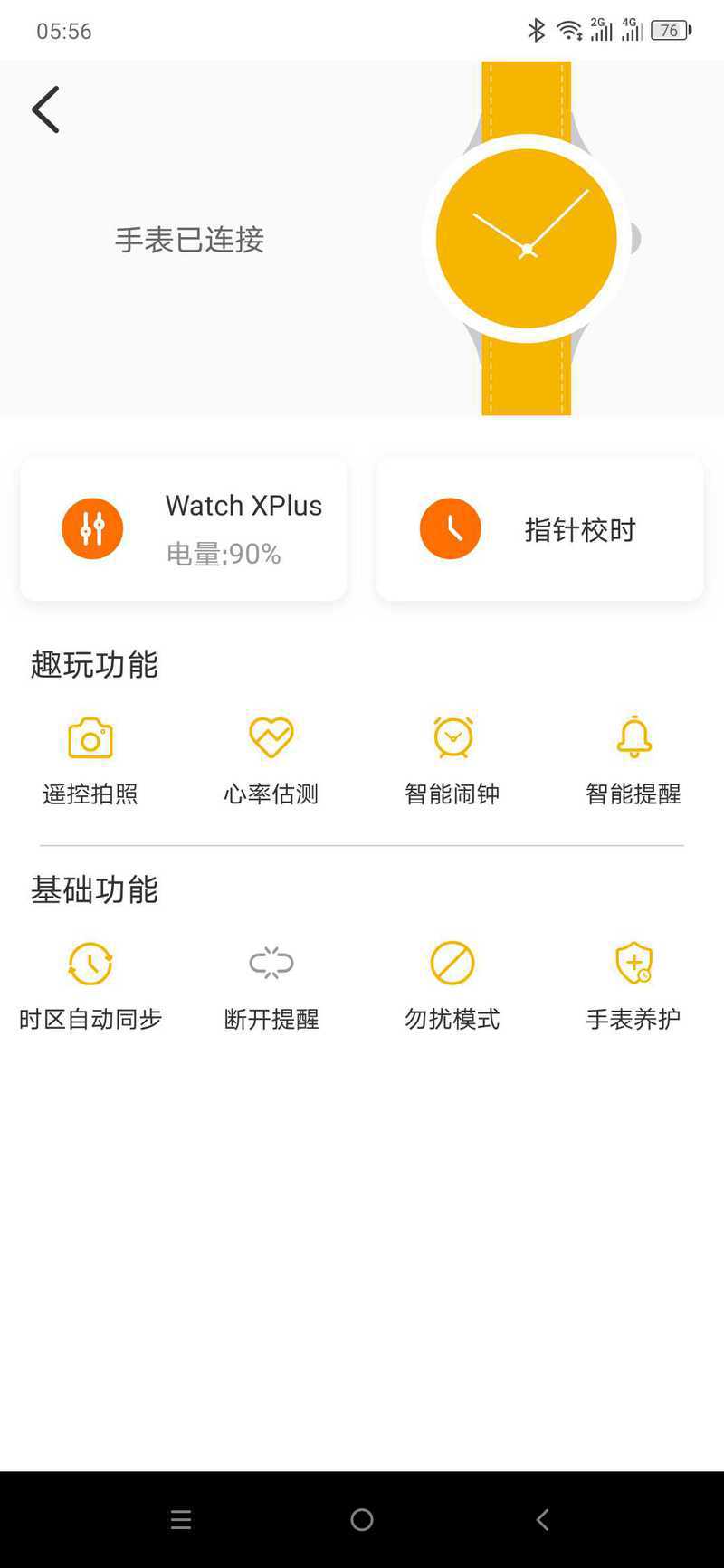Go back using the top-left arrow

pyautogui.click(x=45, y=109)
